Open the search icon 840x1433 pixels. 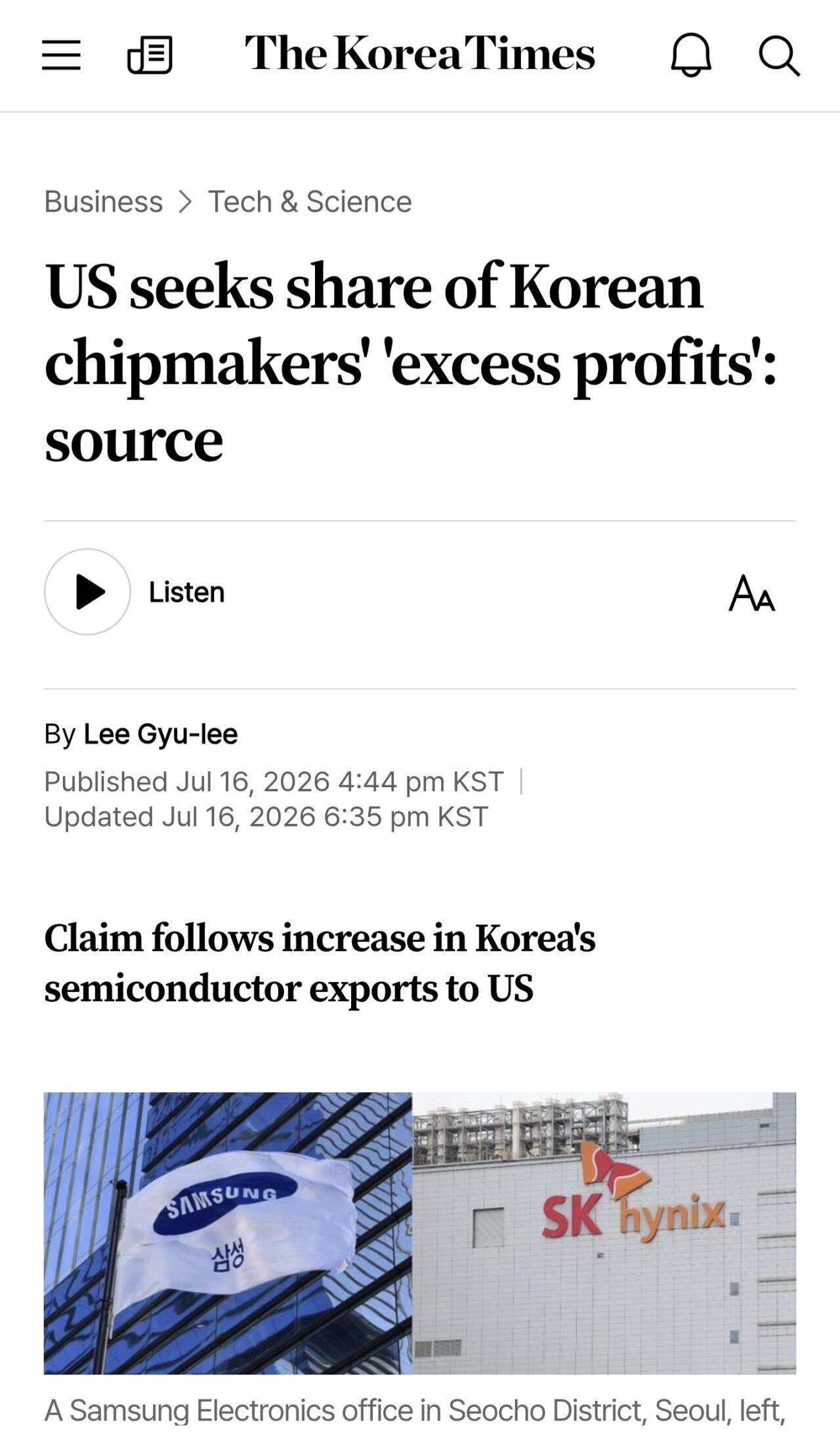[x=779, y=56]
